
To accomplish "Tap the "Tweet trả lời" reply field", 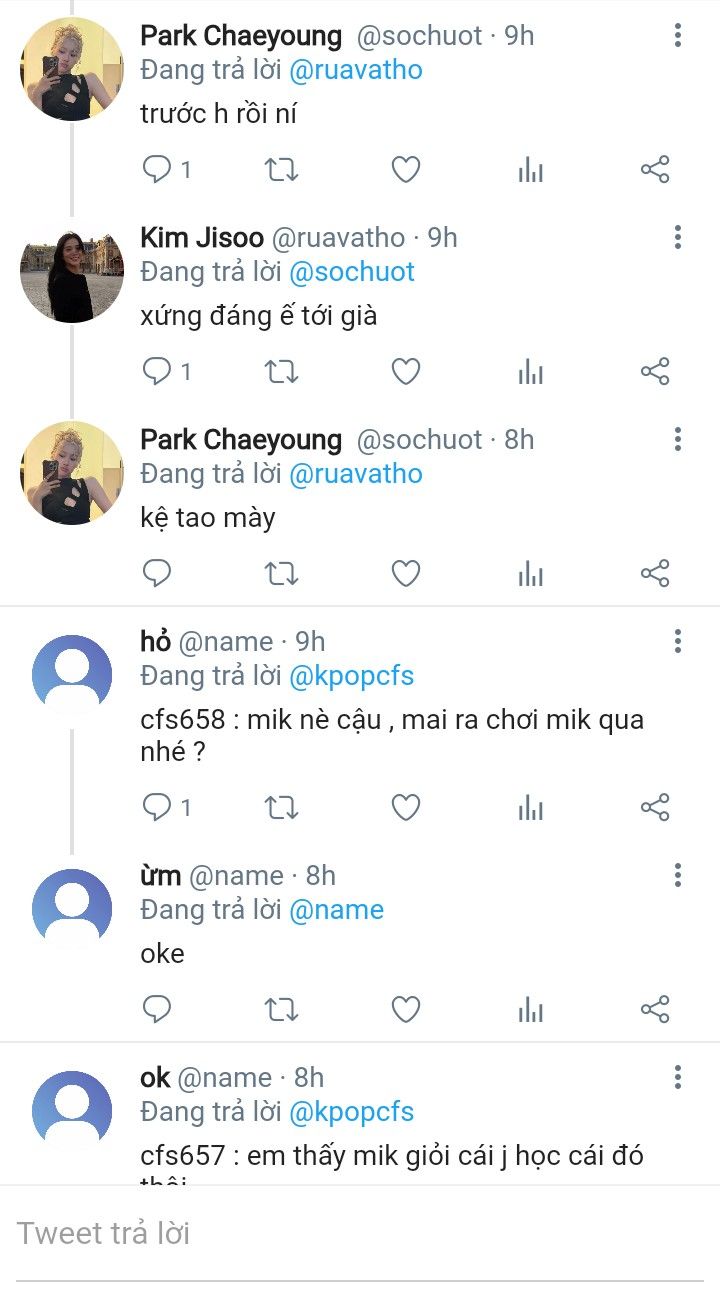I will (x=360, y=1233).
